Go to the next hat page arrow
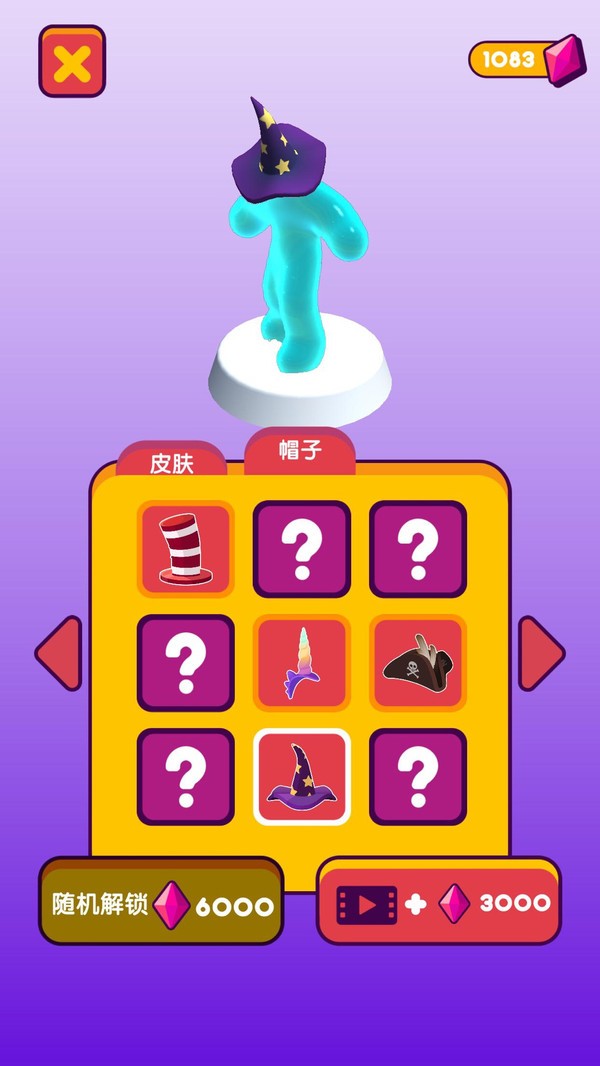This screenshot has height=1066, width=600. (540, 653)
